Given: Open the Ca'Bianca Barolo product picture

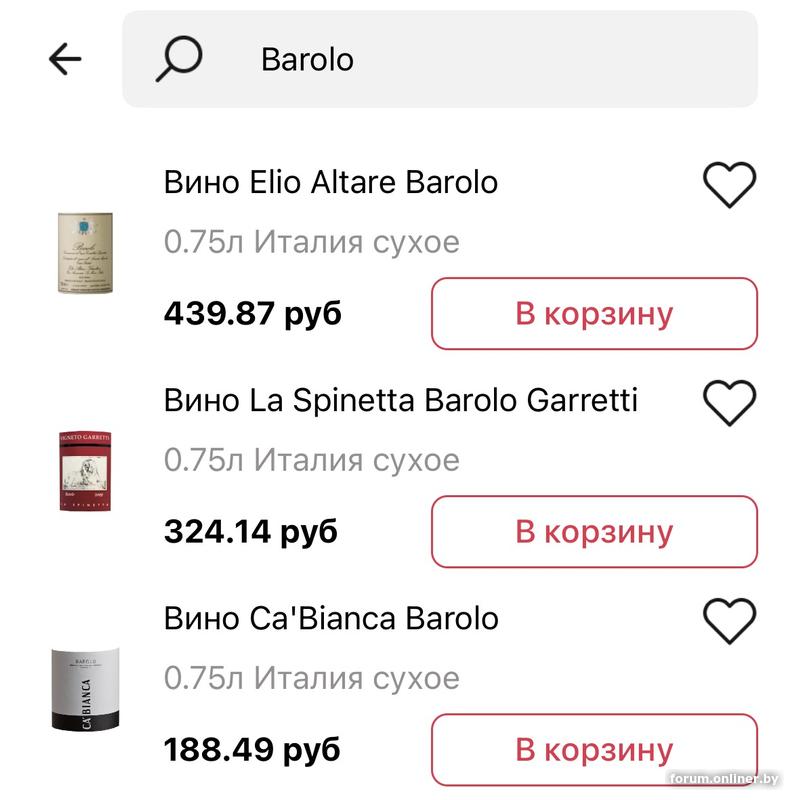Looking at the screenshot, I should click(85, 688).
